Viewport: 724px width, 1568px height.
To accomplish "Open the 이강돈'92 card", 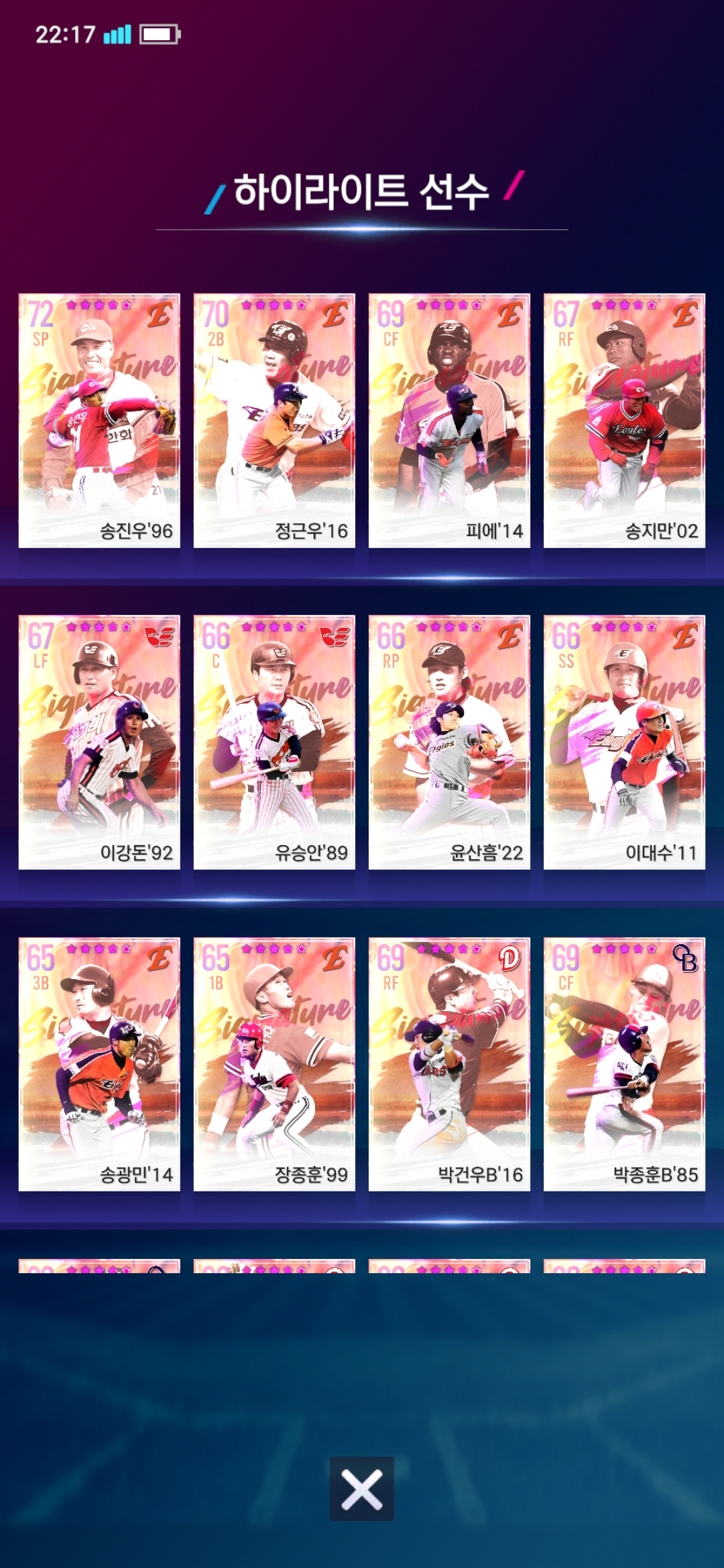I will pyautogui.click(x=99, y=742).
